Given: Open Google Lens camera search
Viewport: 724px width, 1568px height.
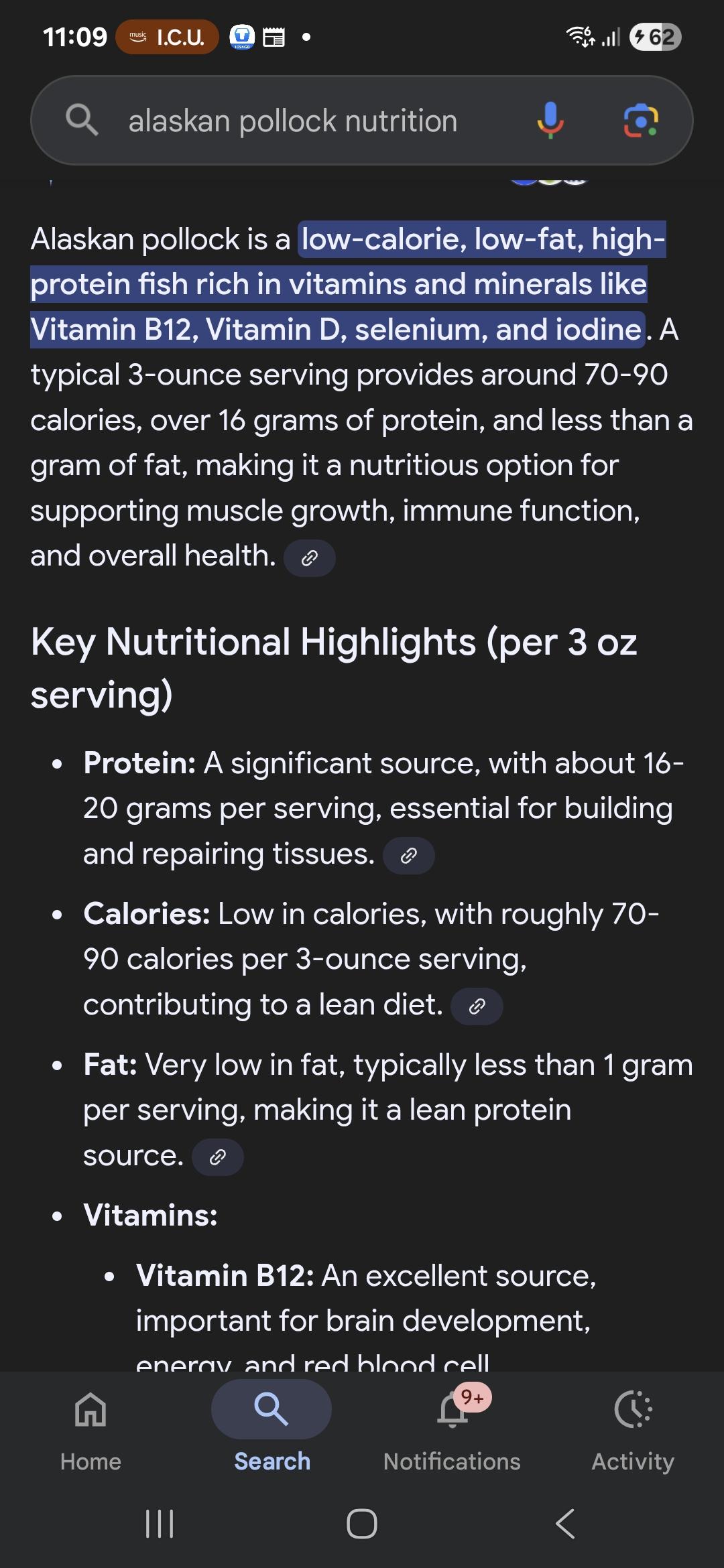Looking at the screenshot, I should tap(641, 121).
